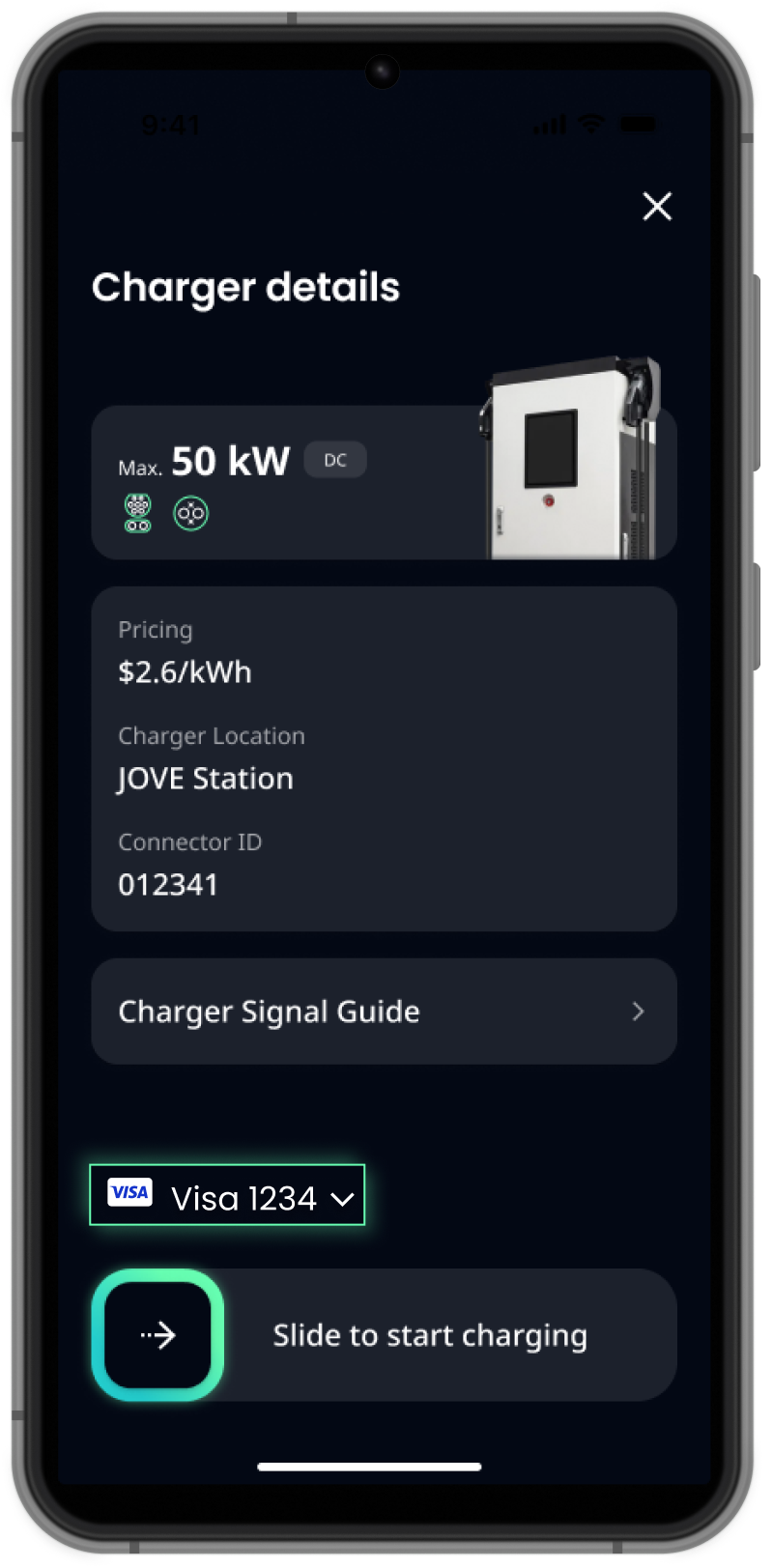Open the Charger Signal Guide
This screenshot has width=772, height=1568.
[x=384, y=1011]
